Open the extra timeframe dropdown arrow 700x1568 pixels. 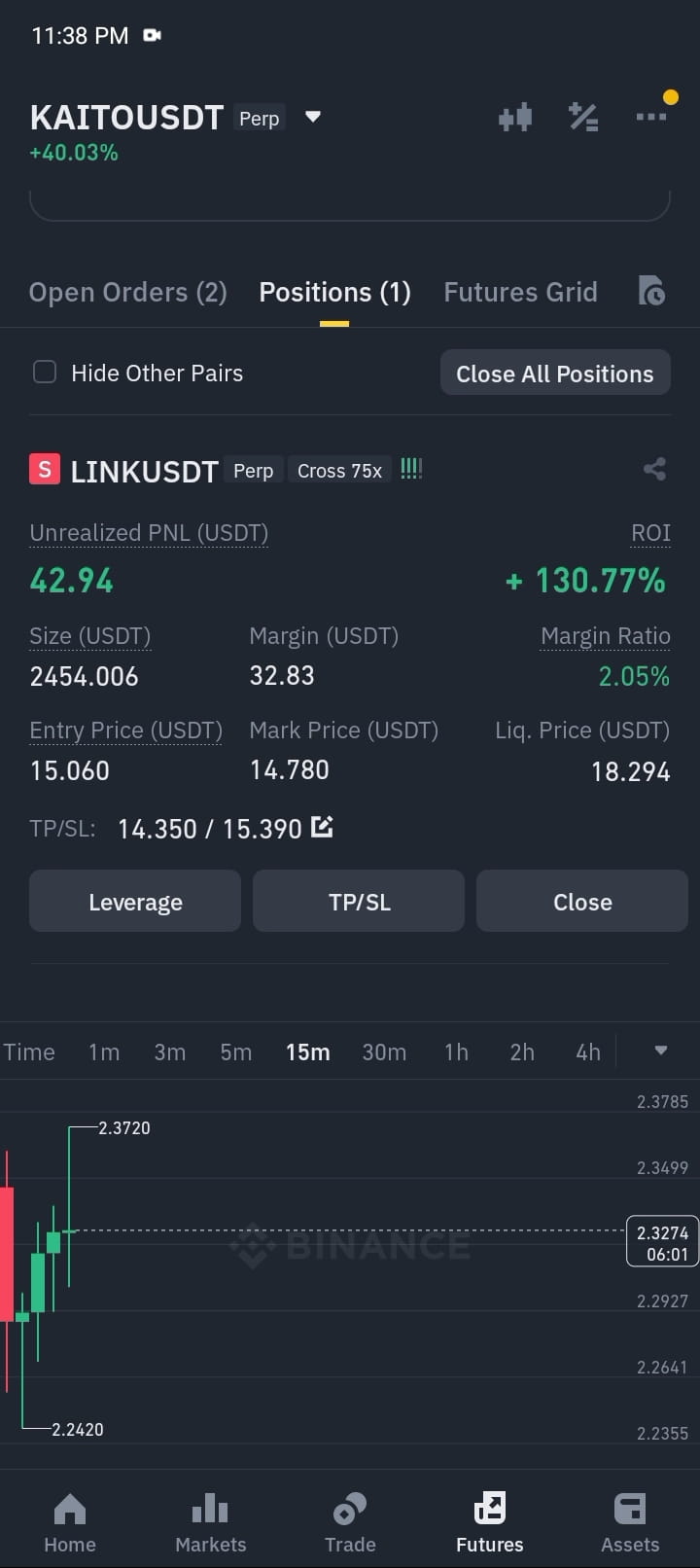click(x=660, y=1051)
